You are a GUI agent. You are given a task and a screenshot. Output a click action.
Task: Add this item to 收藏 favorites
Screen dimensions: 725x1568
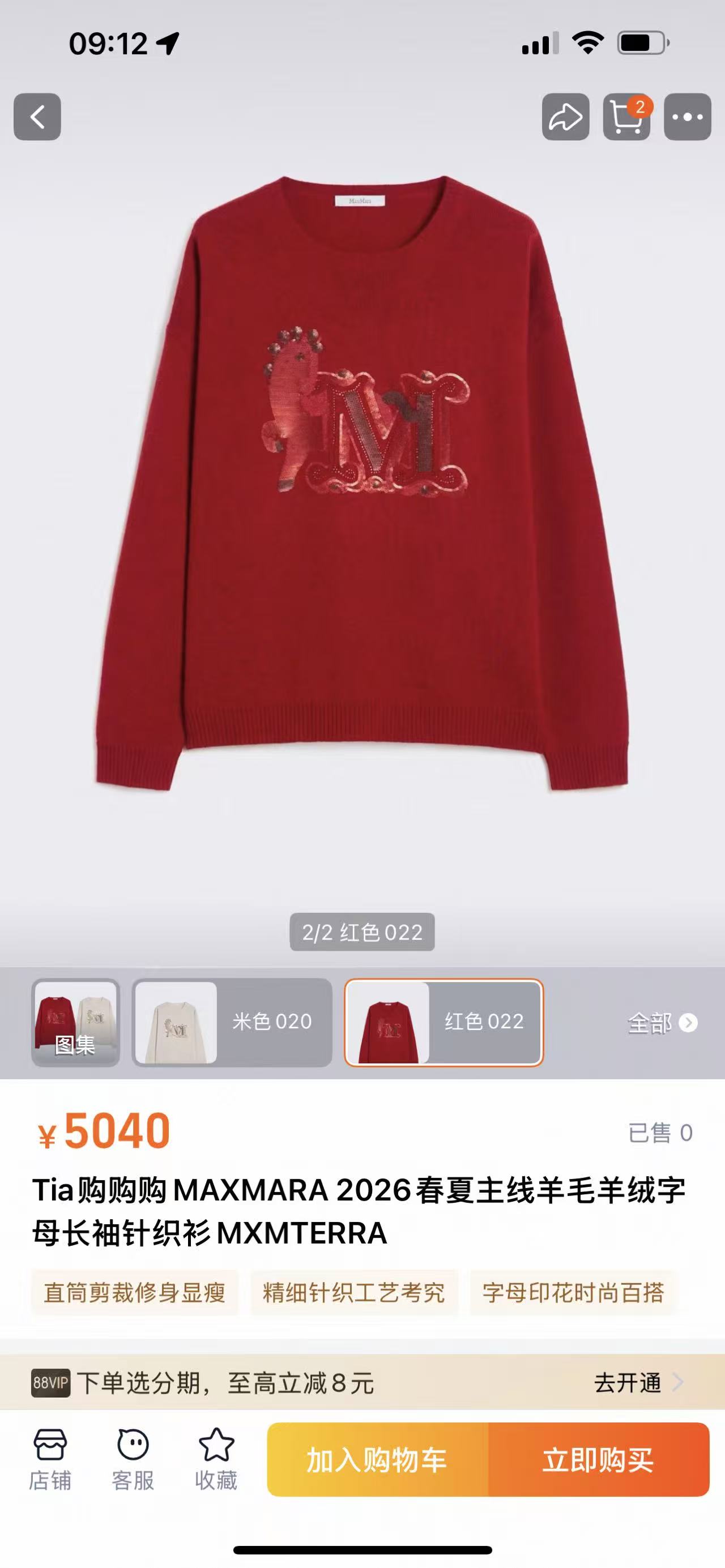(216, 1459)
